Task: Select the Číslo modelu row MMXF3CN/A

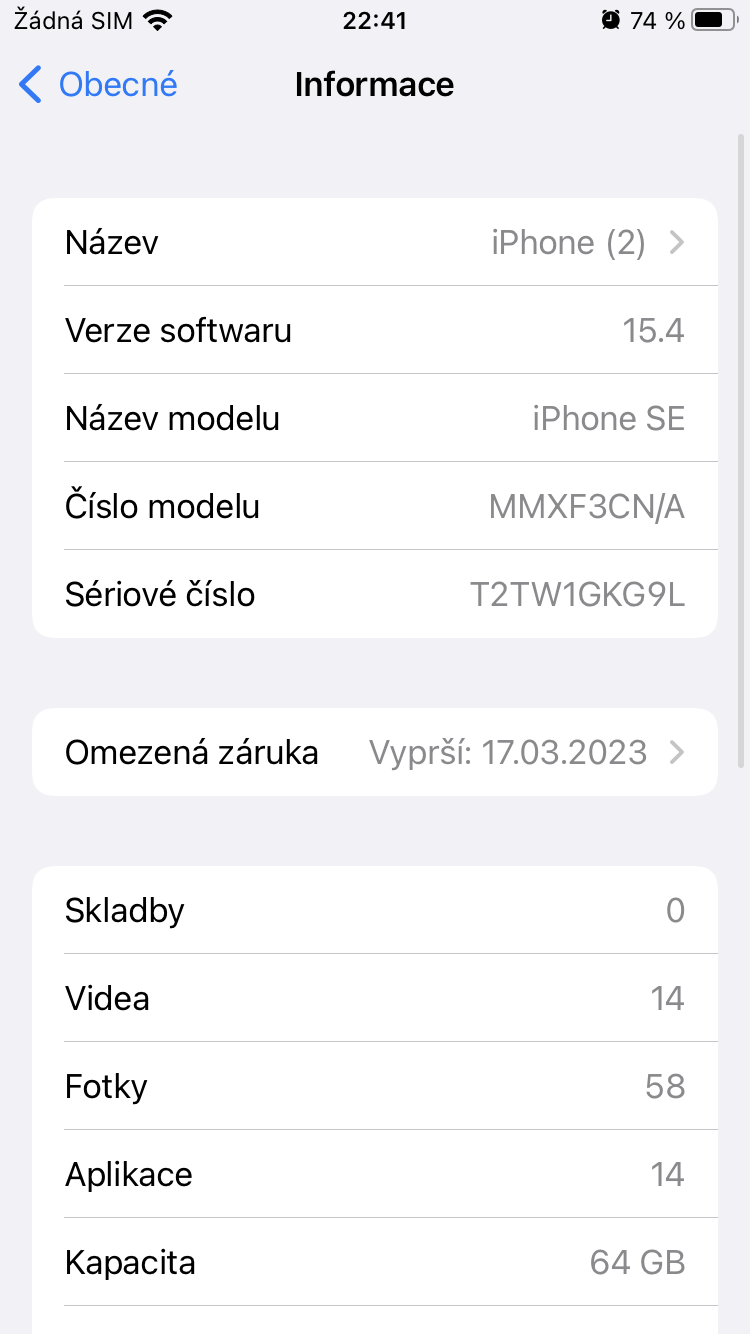Action: 375,506
